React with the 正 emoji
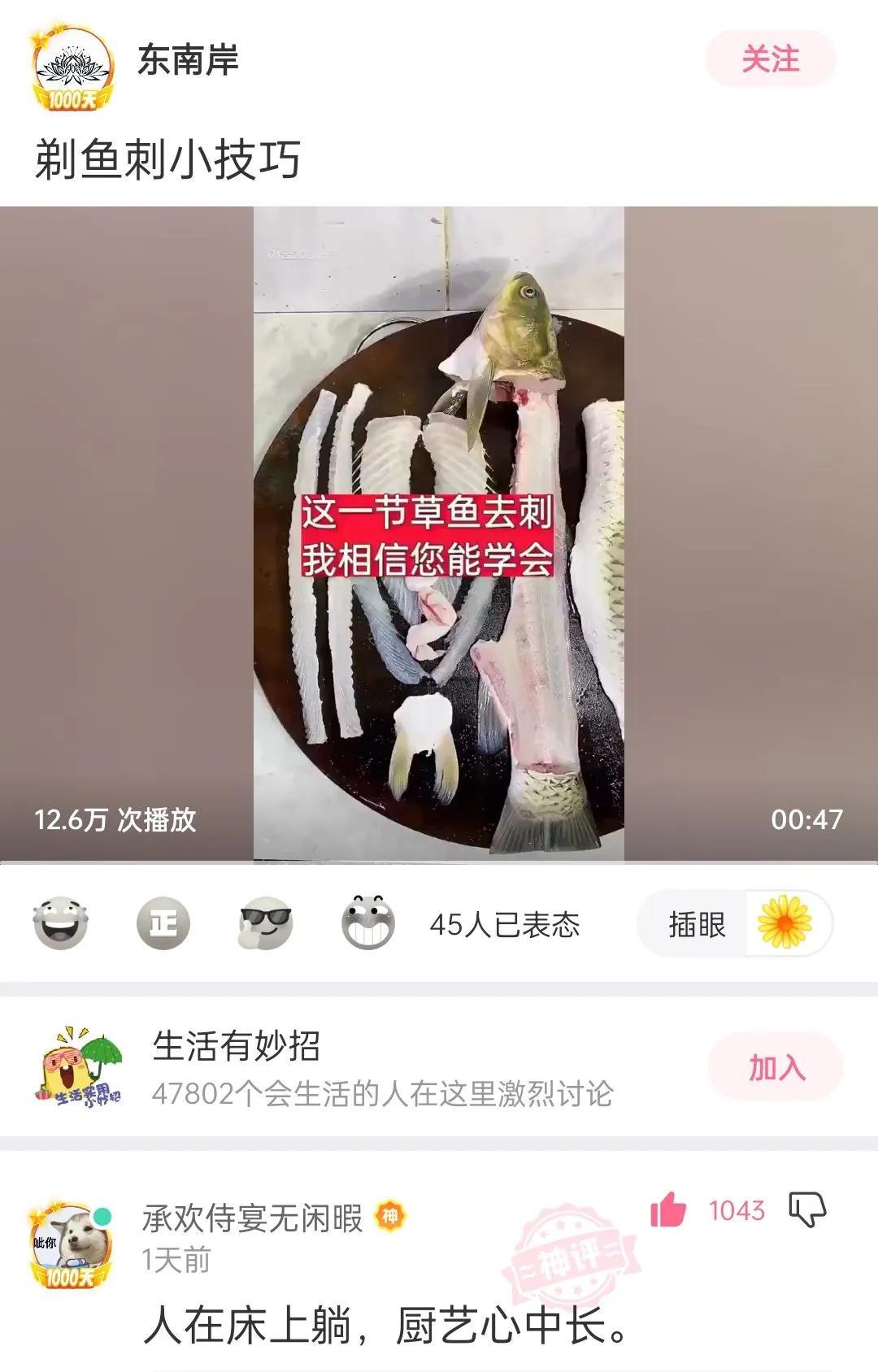The height and width of the screenshot is (1372, 878). (x=163, y=923)
